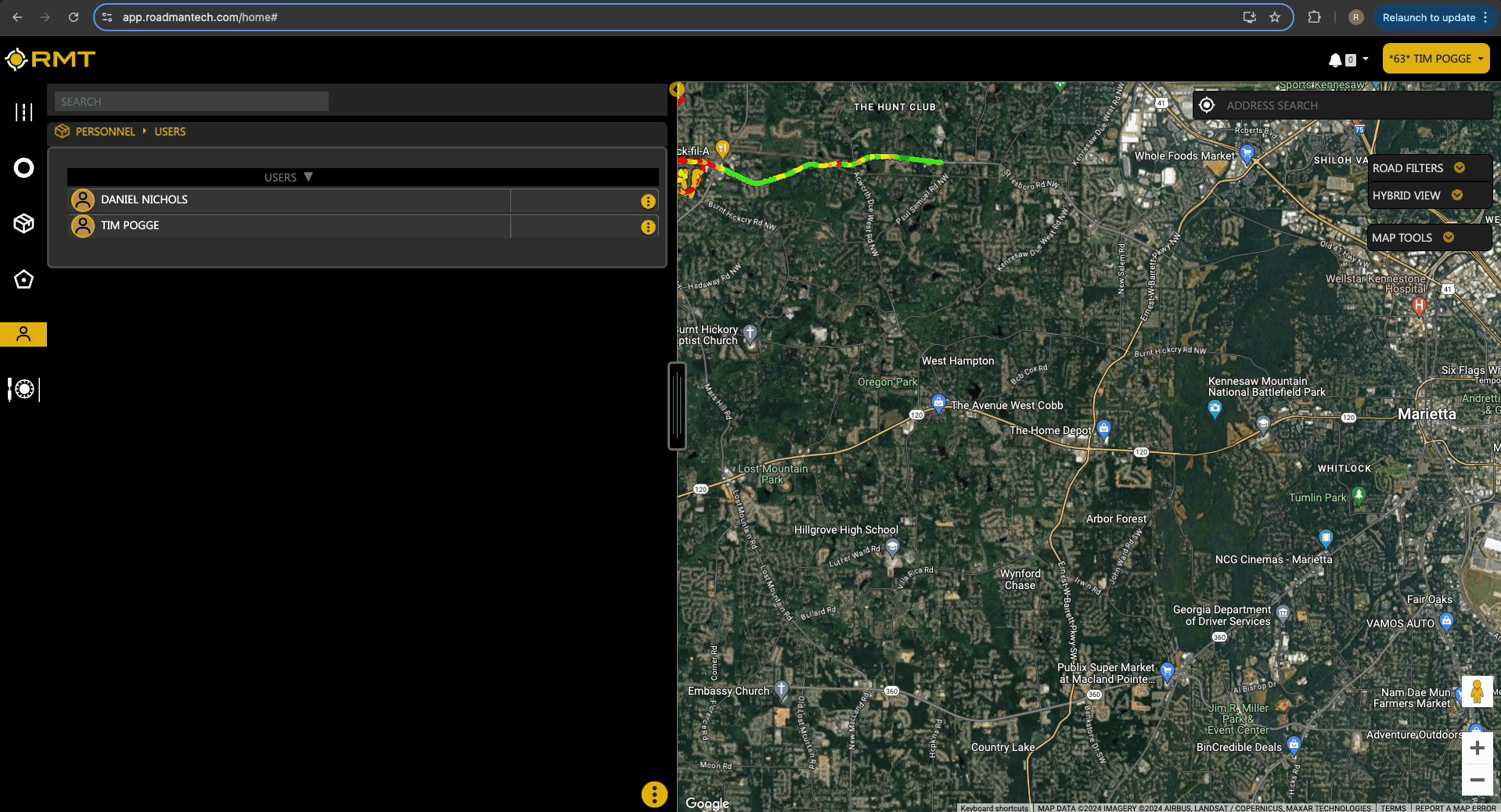Zoom in on the map

pyautogui.click(x=1477, y=749)
